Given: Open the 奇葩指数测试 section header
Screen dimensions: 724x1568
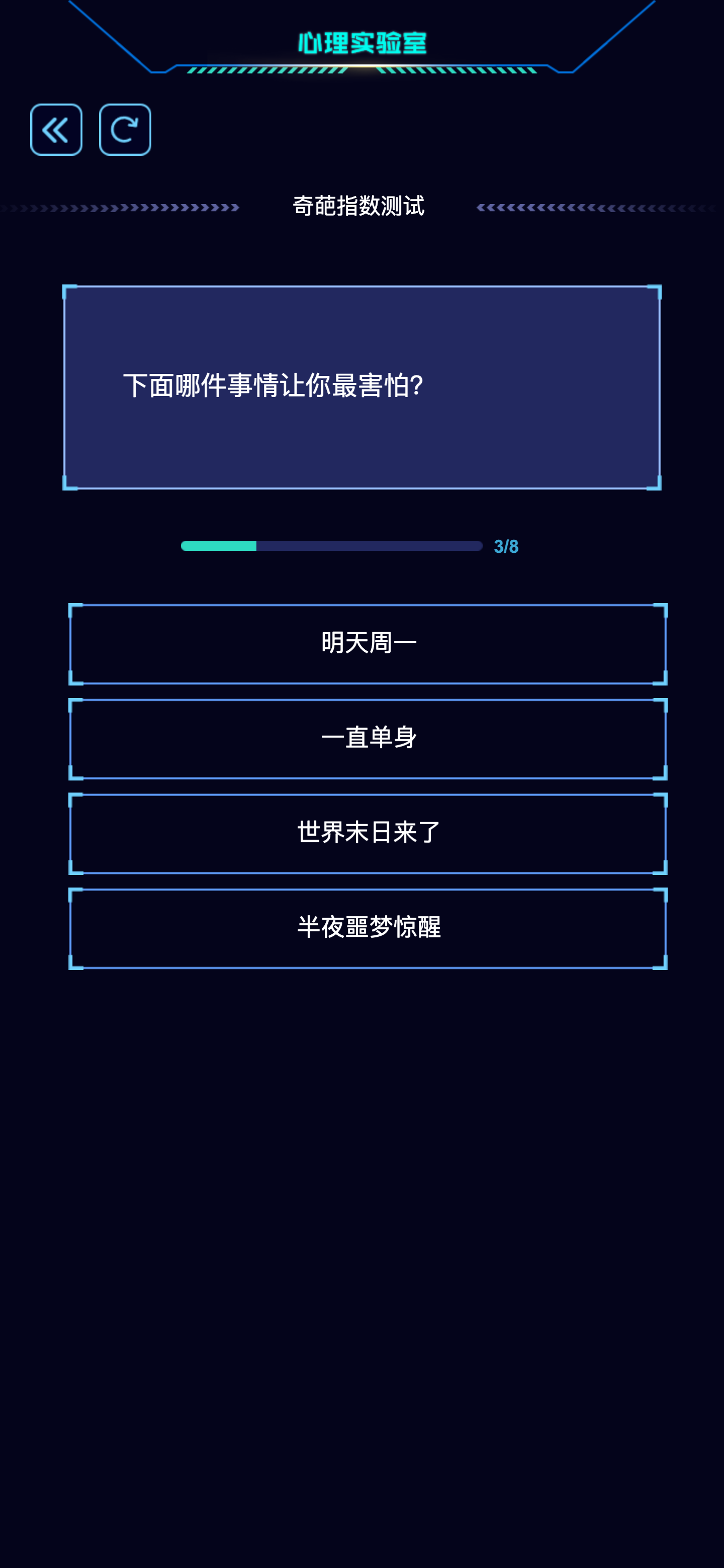Looking at the screenshot, I should click(358, 206).
